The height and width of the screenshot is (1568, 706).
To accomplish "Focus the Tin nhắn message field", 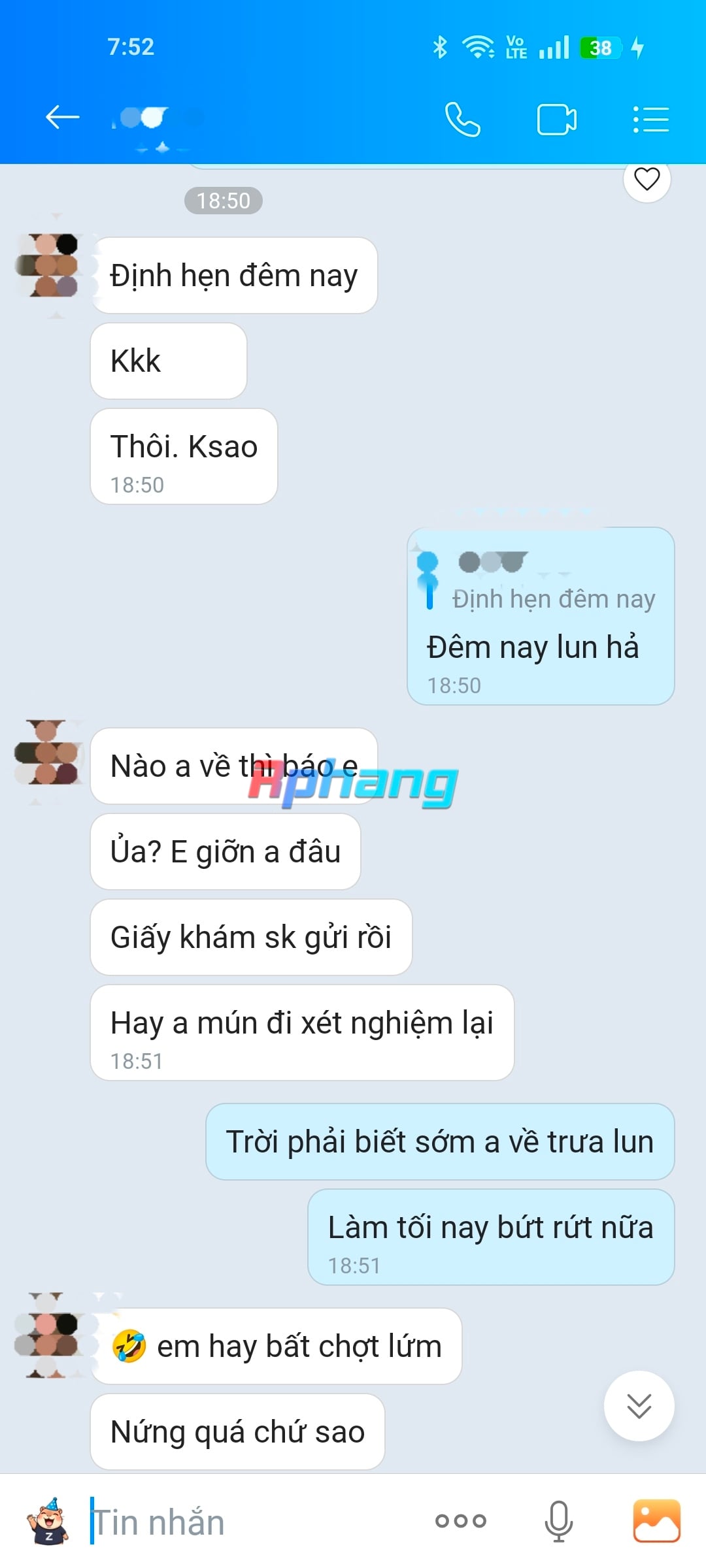I will pos(255,1522).
